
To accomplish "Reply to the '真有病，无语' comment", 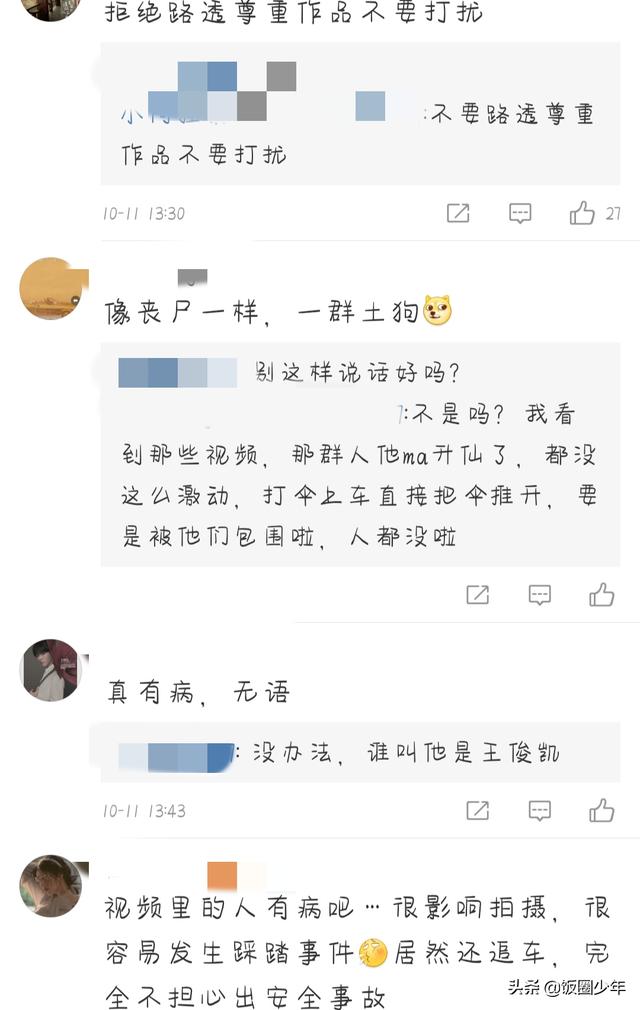I will pyautogui.click(x=540, y=810).
